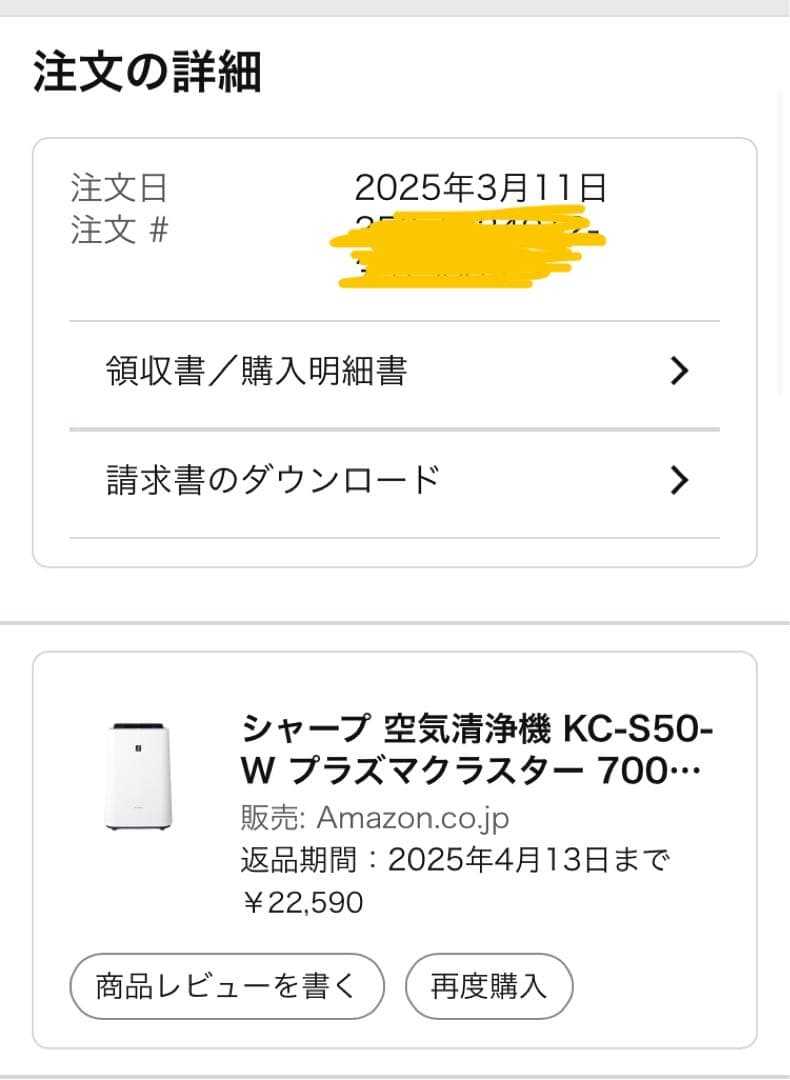Click the right arrow on 請求書のダウンロード row
Image resolution: width=790 pixels, height=1080 pixels.
coord(679,480)
